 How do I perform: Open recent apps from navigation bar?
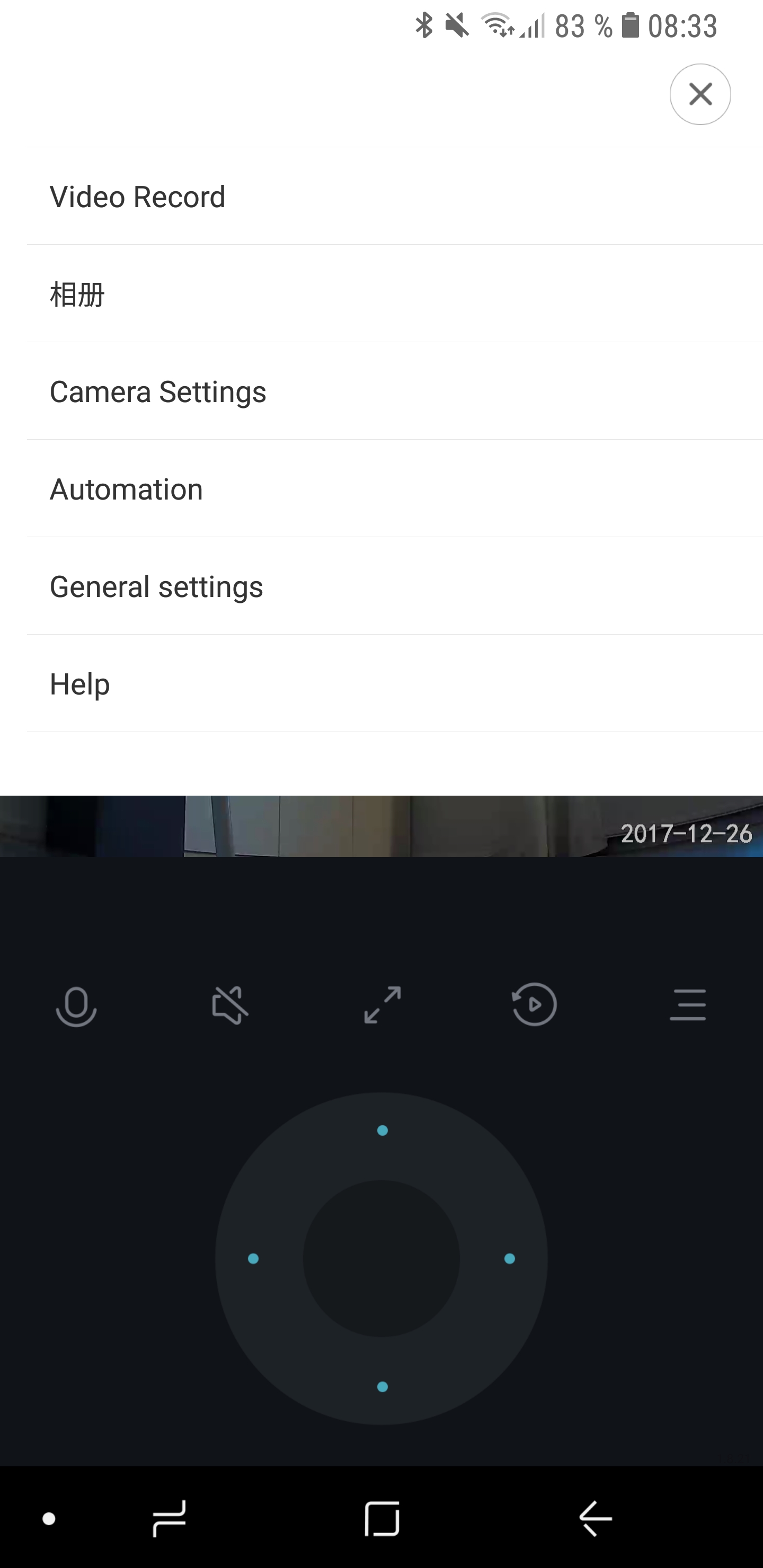click(168, 1518)
